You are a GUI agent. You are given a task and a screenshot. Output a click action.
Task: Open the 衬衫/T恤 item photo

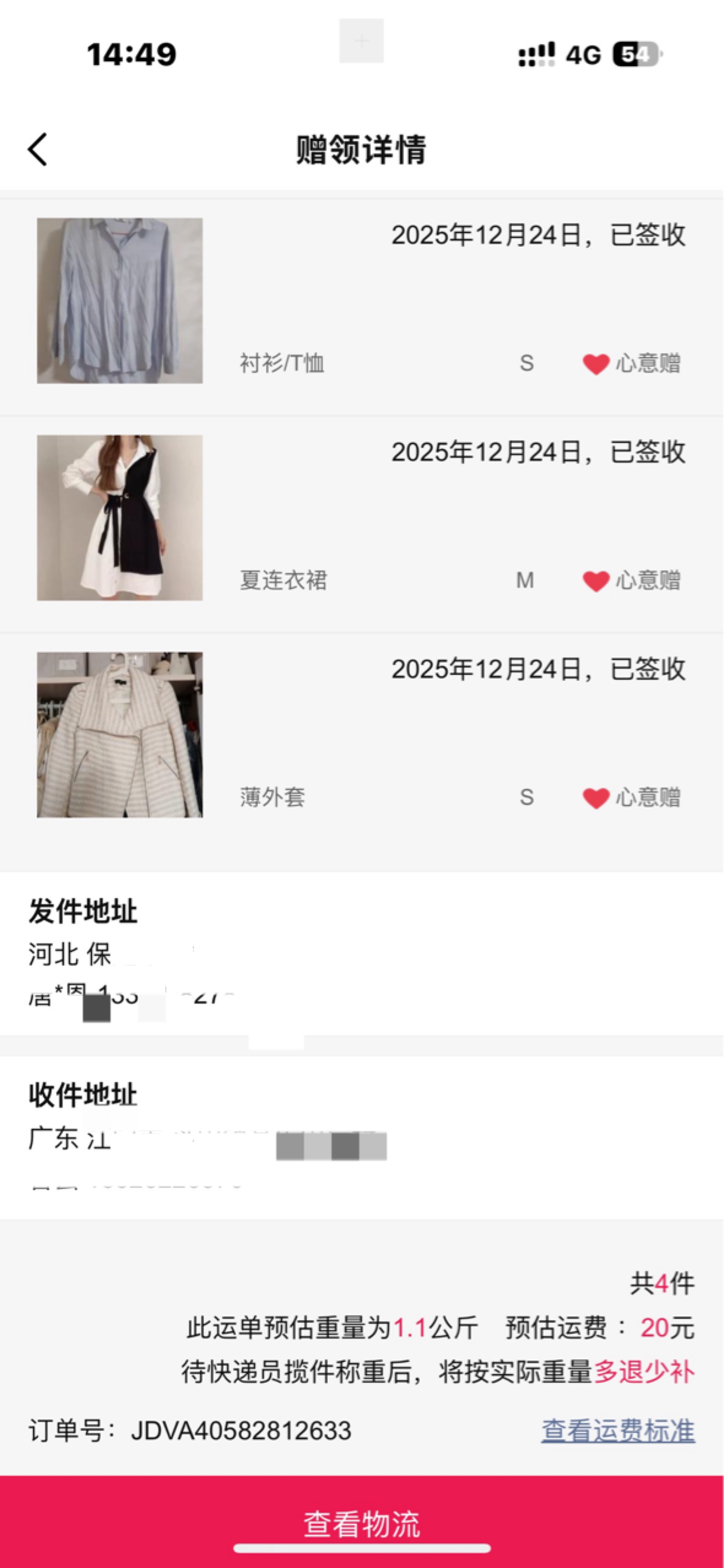click(120, 301)
